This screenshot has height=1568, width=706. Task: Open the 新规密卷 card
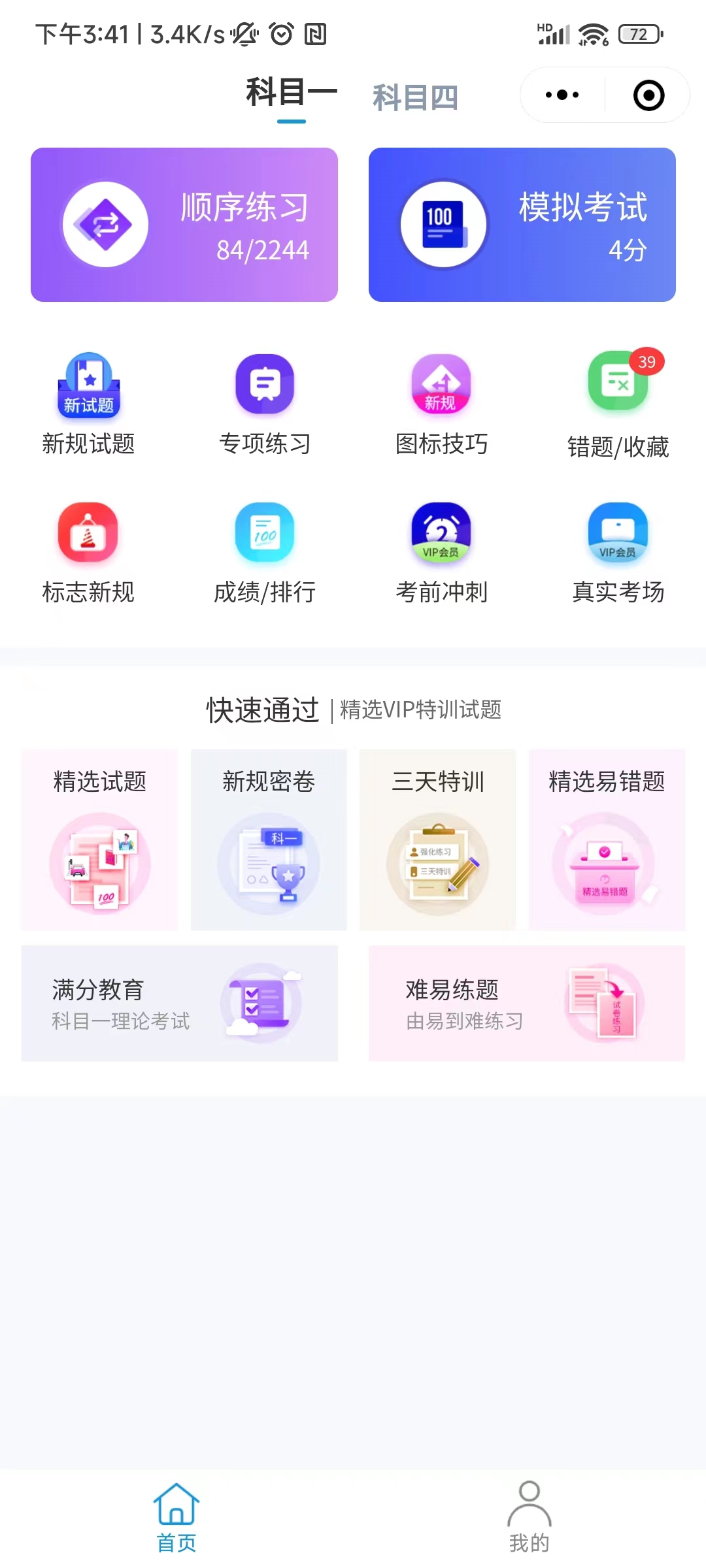click(269, 840)
